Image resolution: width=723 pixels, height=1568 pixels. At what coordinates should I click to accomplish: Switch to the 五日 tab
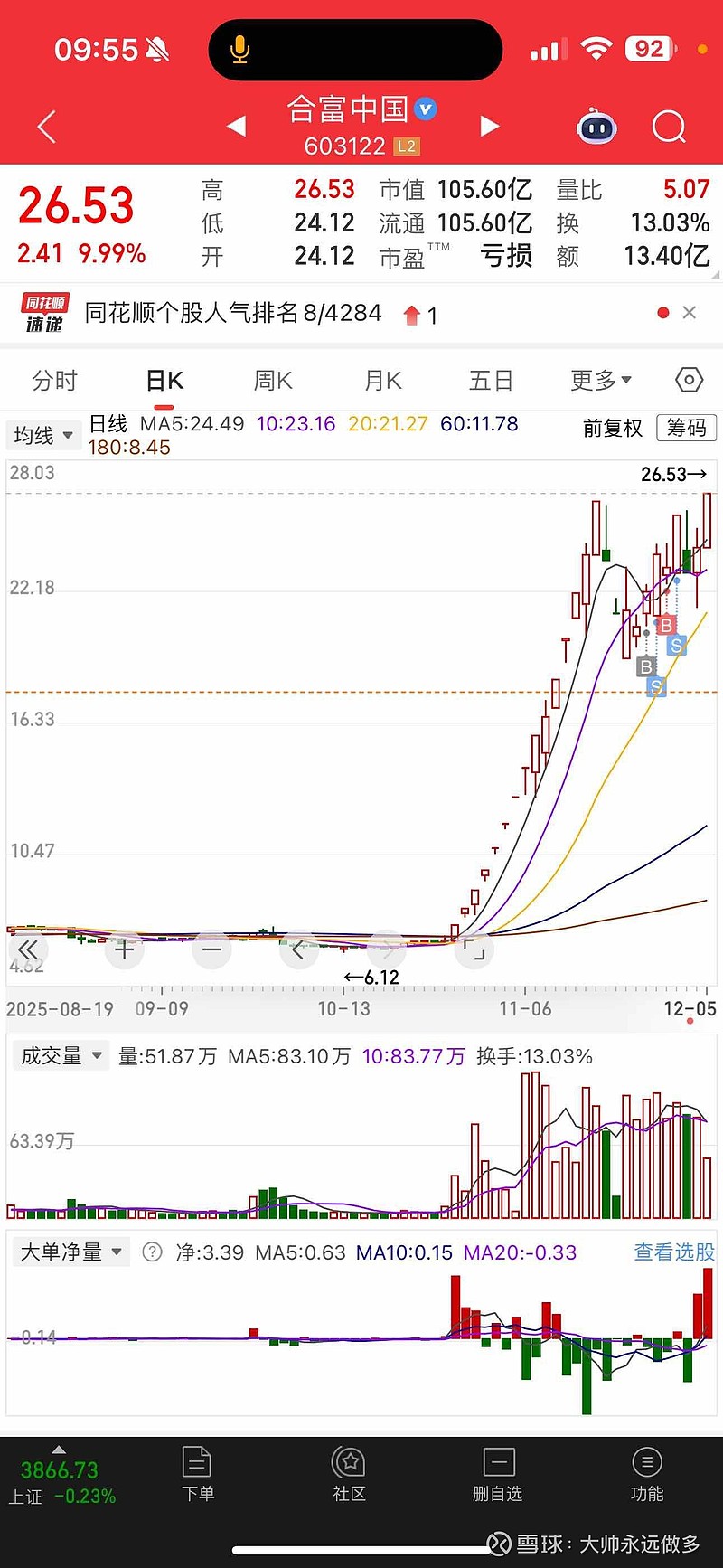tap(491, 381)
